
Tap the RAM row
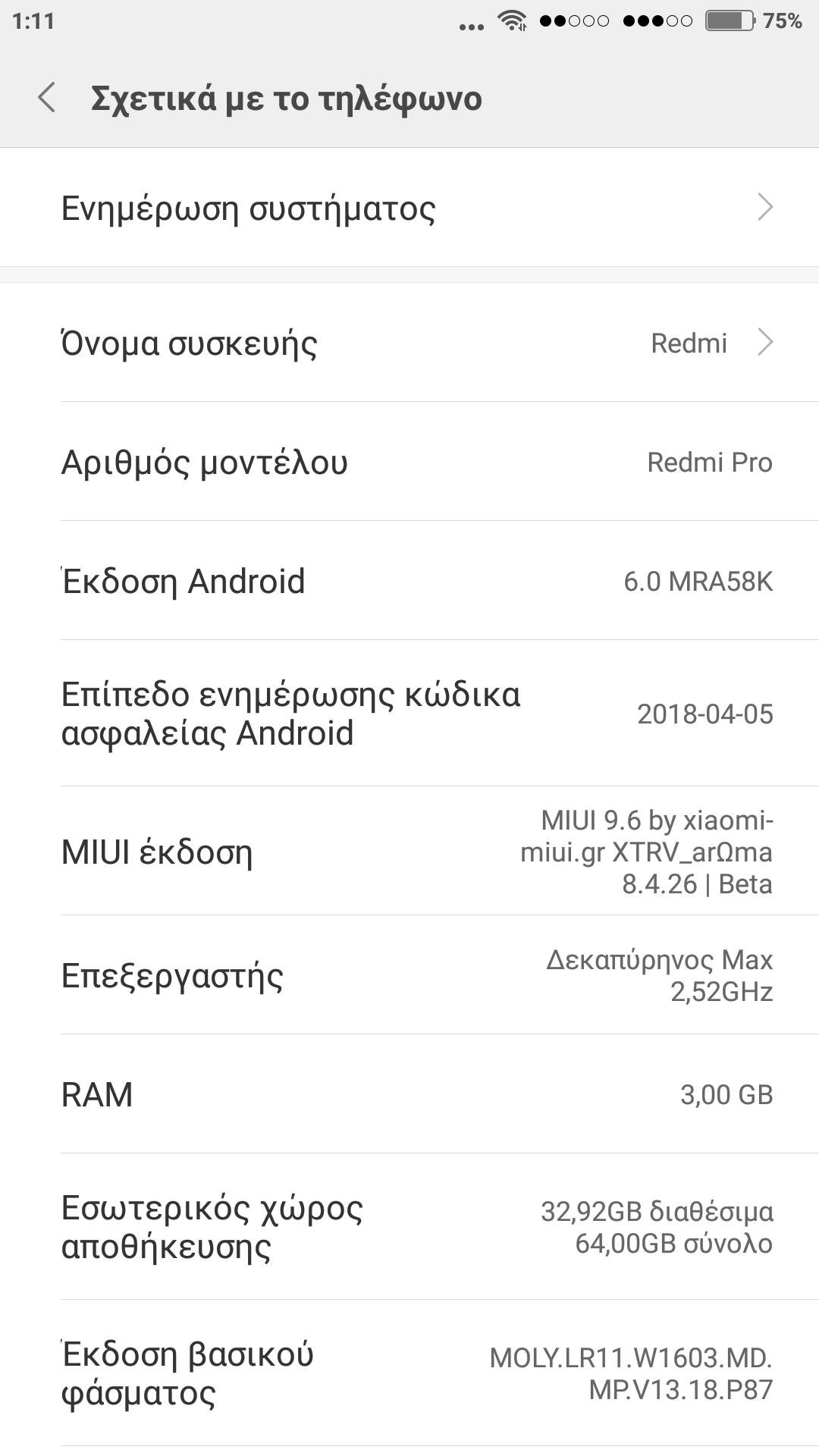click(409, 1094)
